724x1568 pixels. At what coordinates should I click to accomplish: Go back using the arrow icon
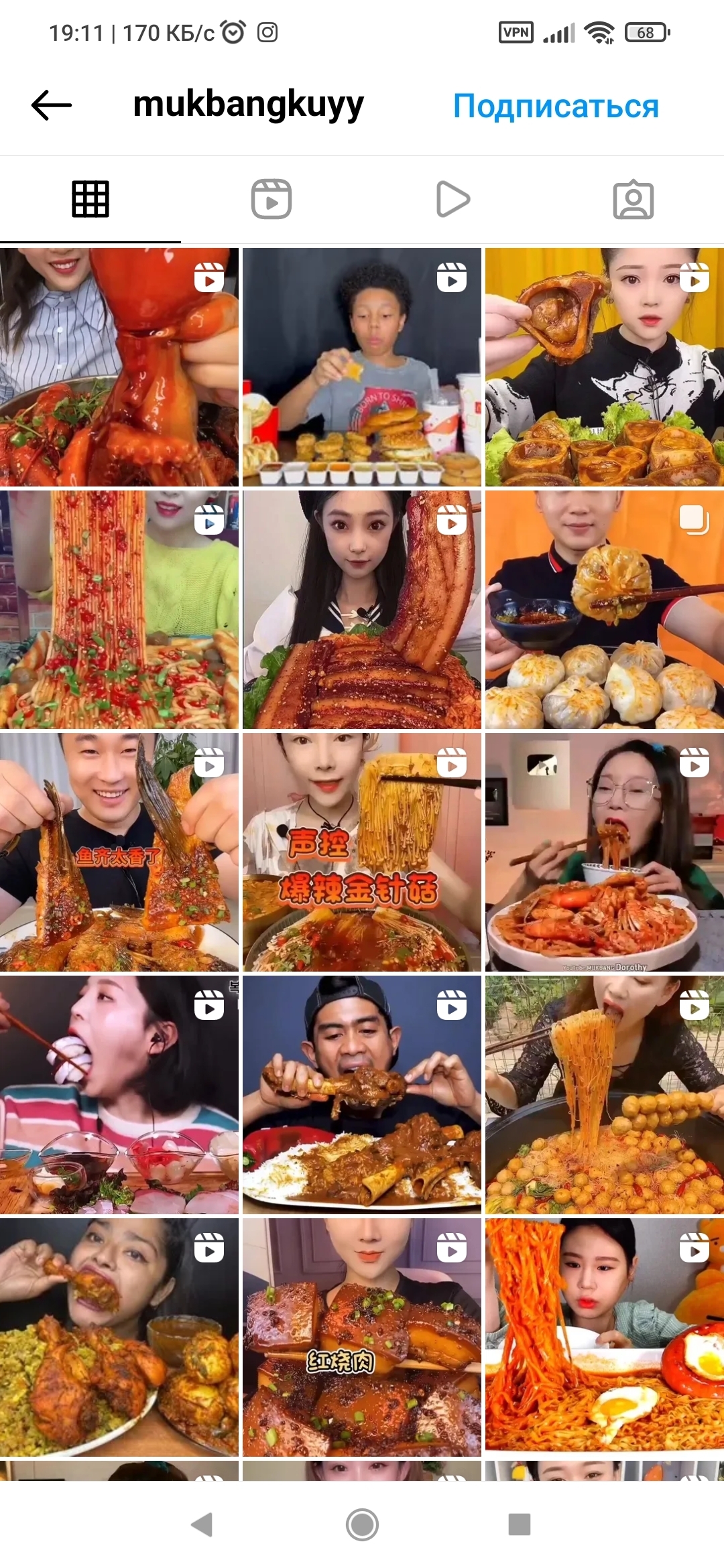pos(52,105)
